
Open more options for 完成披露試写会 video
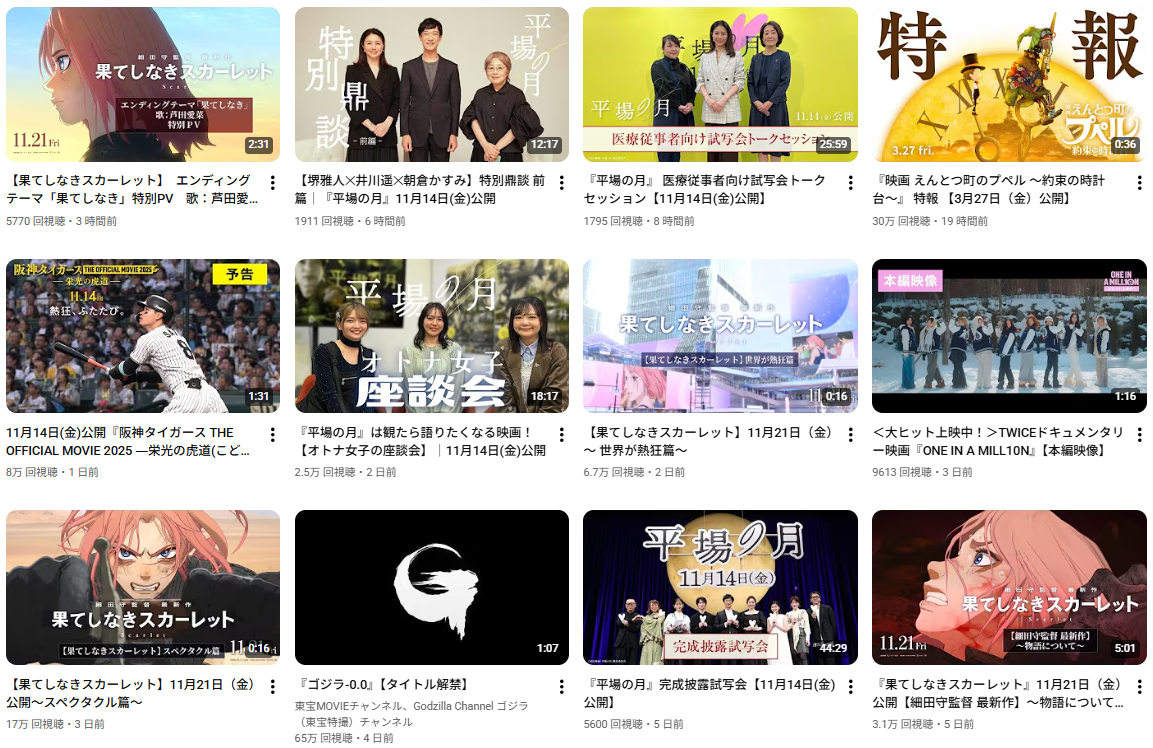pos(849,687)
